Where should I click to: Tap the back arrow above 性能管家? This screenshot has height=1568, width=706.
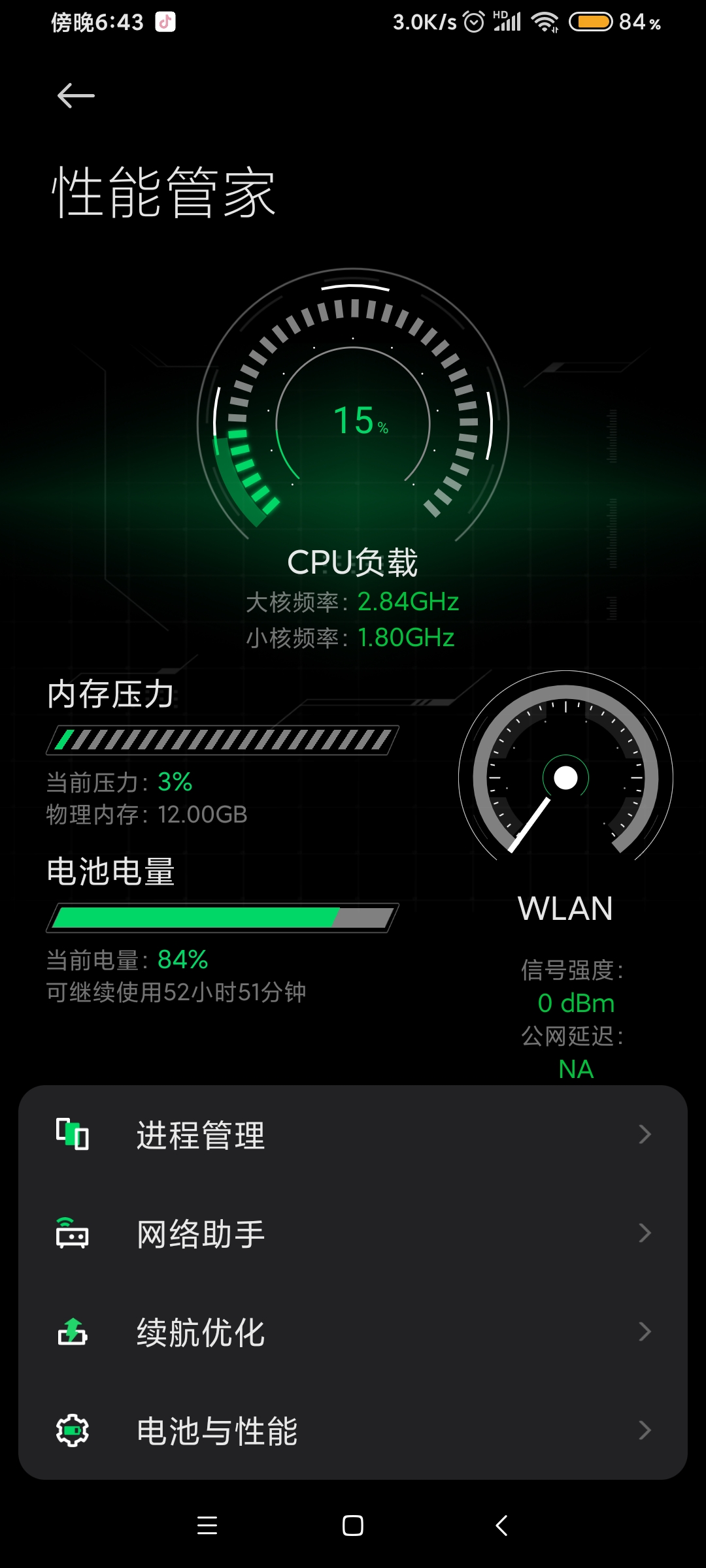tap(76, 96)
